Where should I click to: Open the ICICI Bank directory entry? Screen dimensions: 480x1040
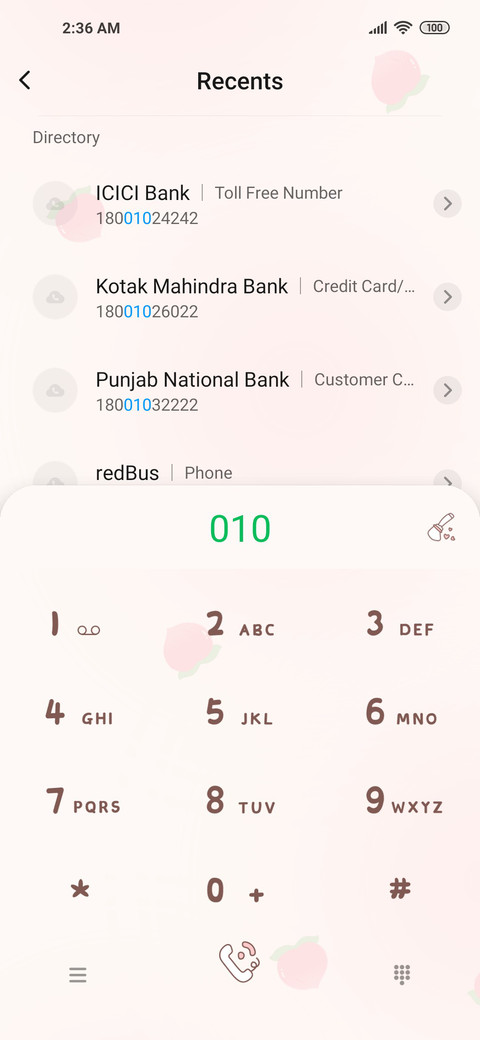coord(240,204)
